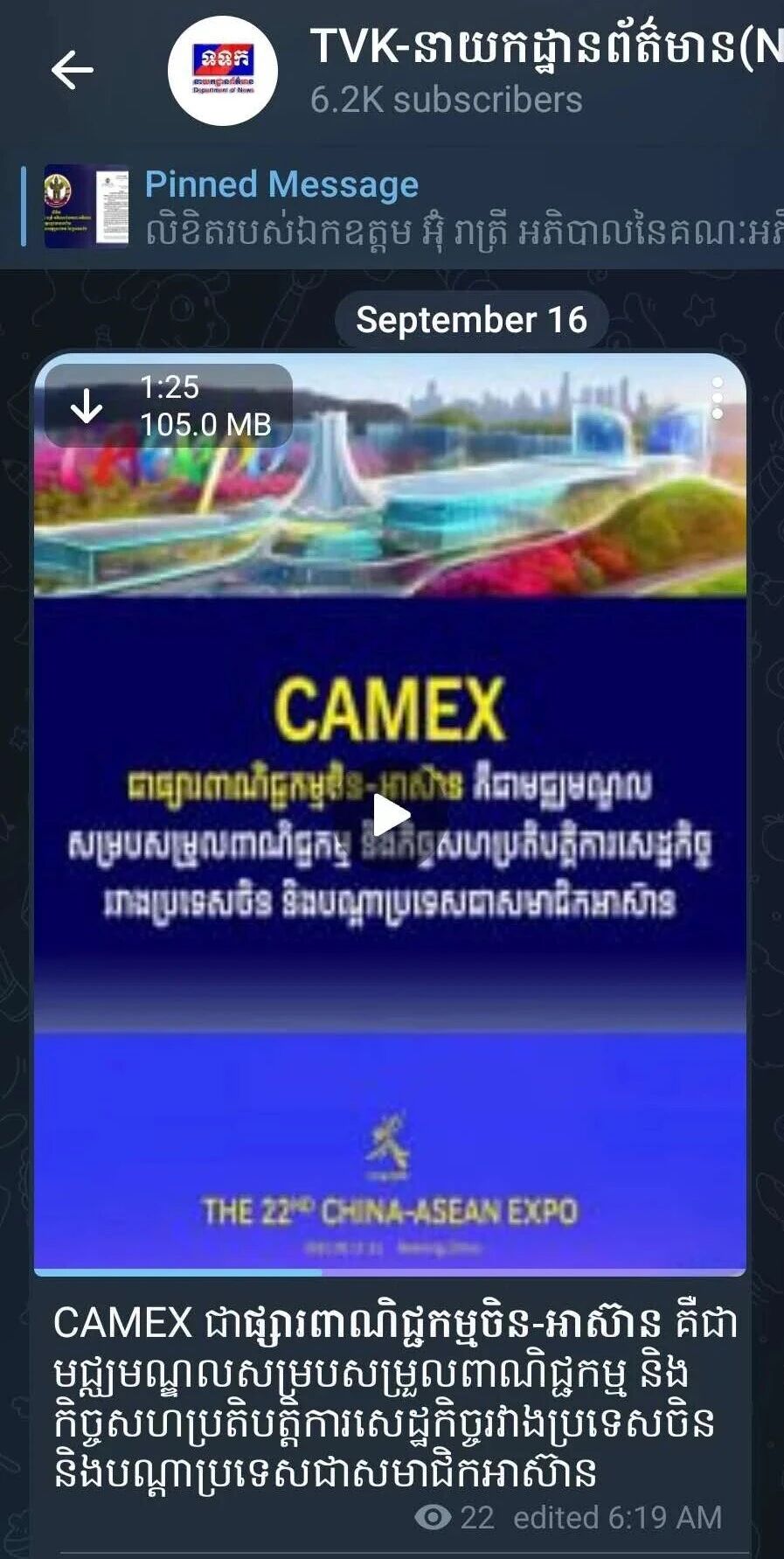Go back using the arrow

coord(73,70)
